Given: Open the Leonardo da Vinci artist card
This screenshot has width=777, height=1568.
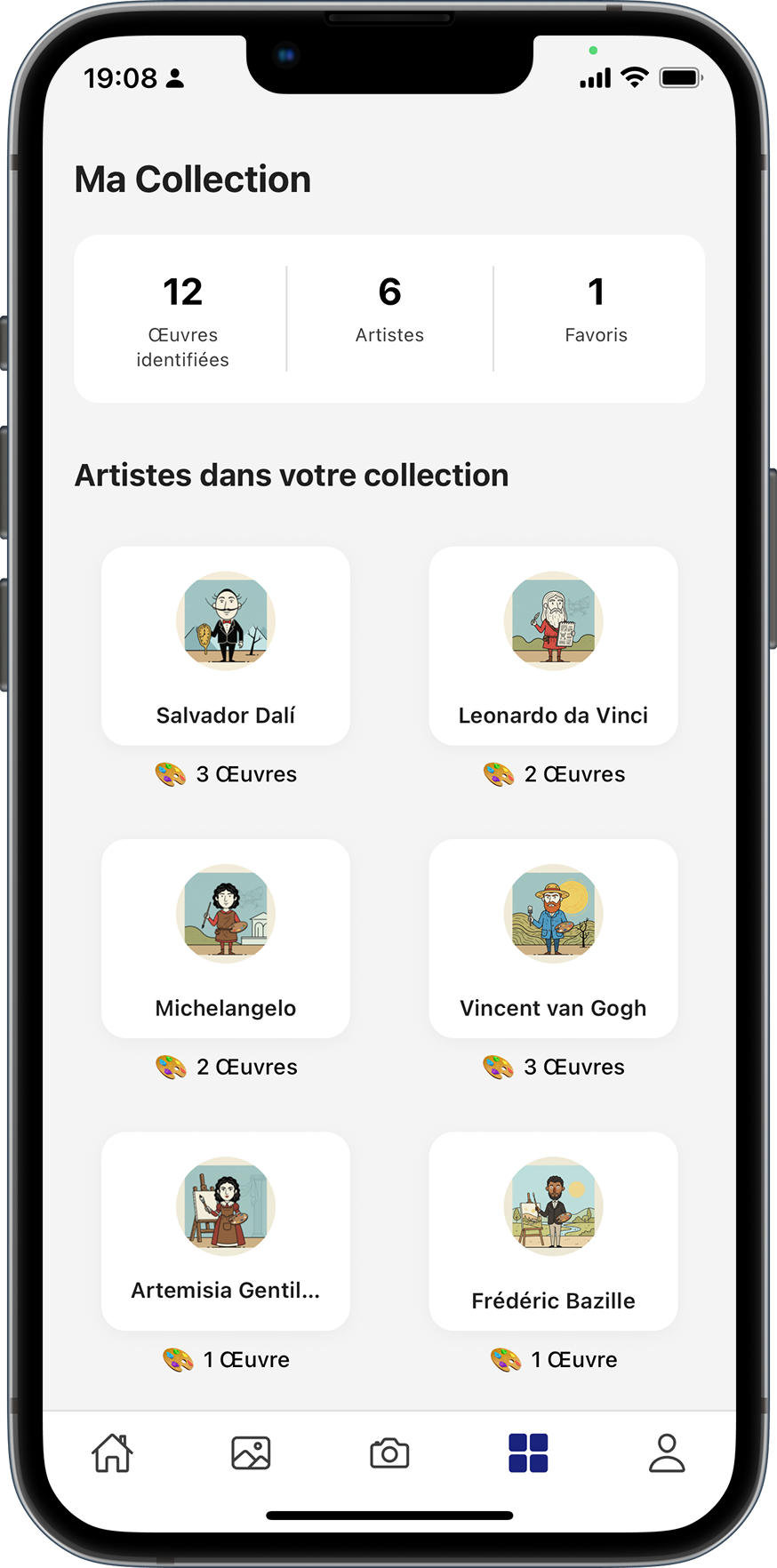Looking at the screenshot, I should [x=553, y=645].
